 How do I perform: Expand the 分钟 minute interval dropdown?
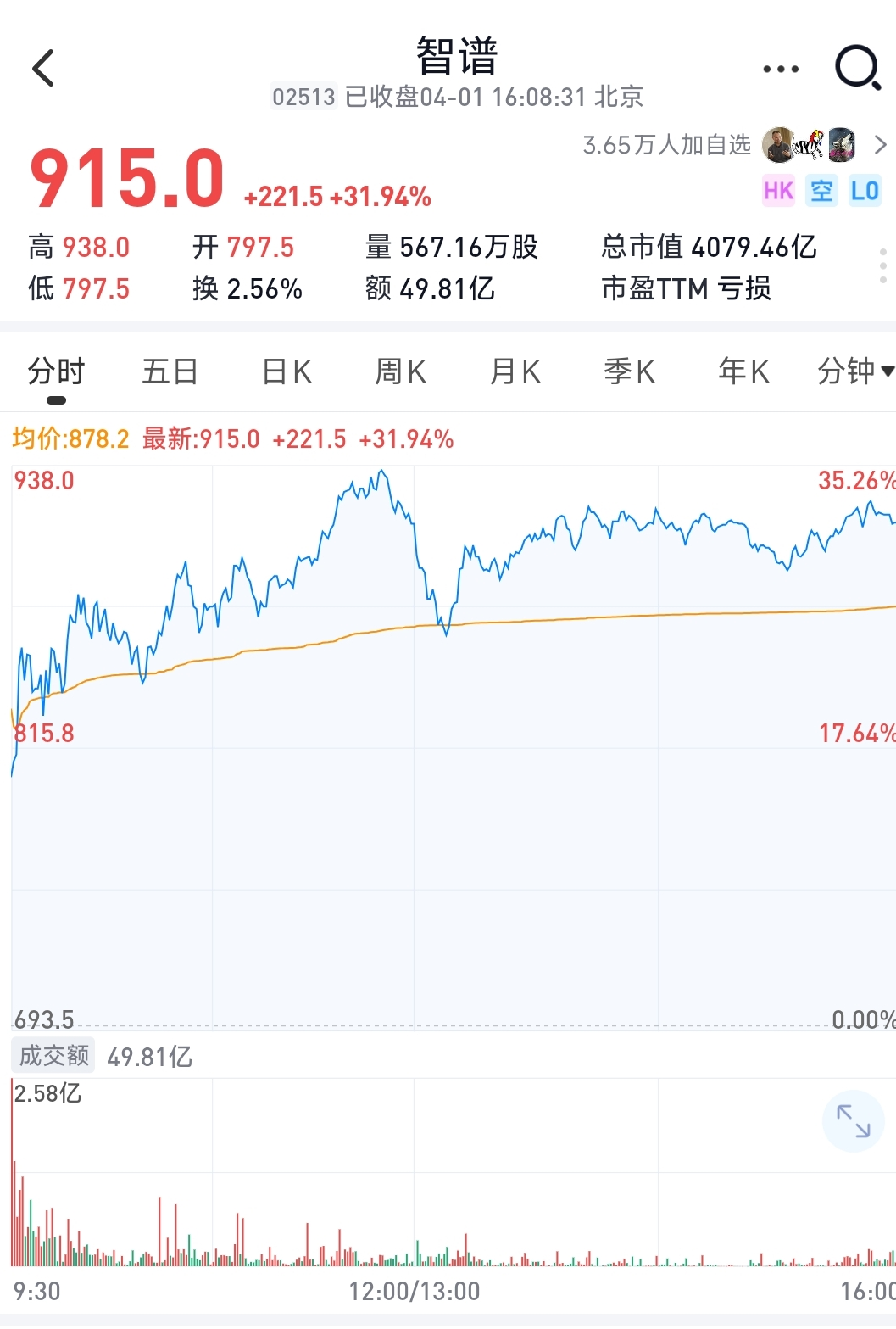click(854, 371)
